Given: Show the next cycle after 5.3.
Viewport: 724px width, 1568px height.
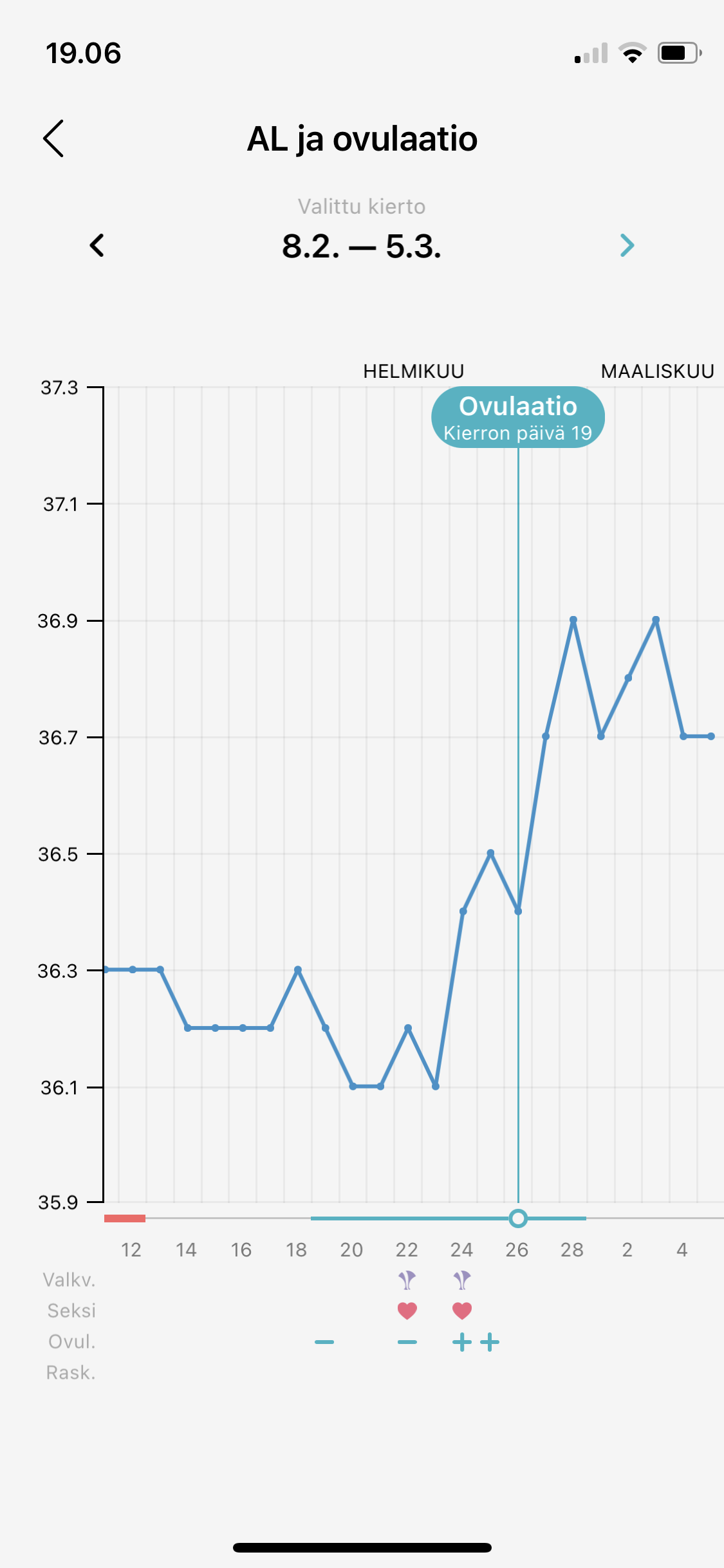Looking at the screenshot, I should pyautogui.click(x=627, y=245).
